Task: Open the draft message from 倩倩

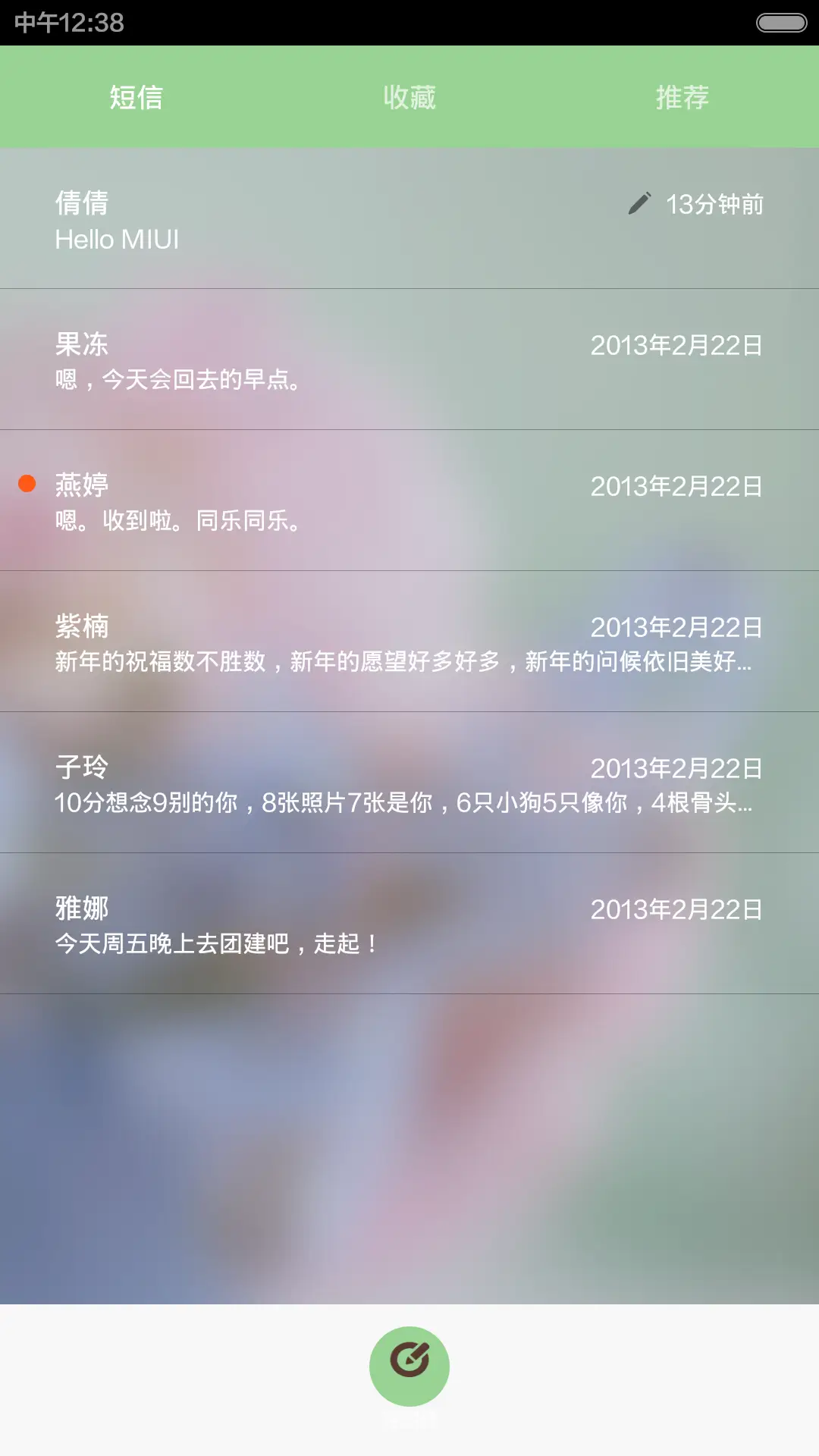Action: point(409,220)
